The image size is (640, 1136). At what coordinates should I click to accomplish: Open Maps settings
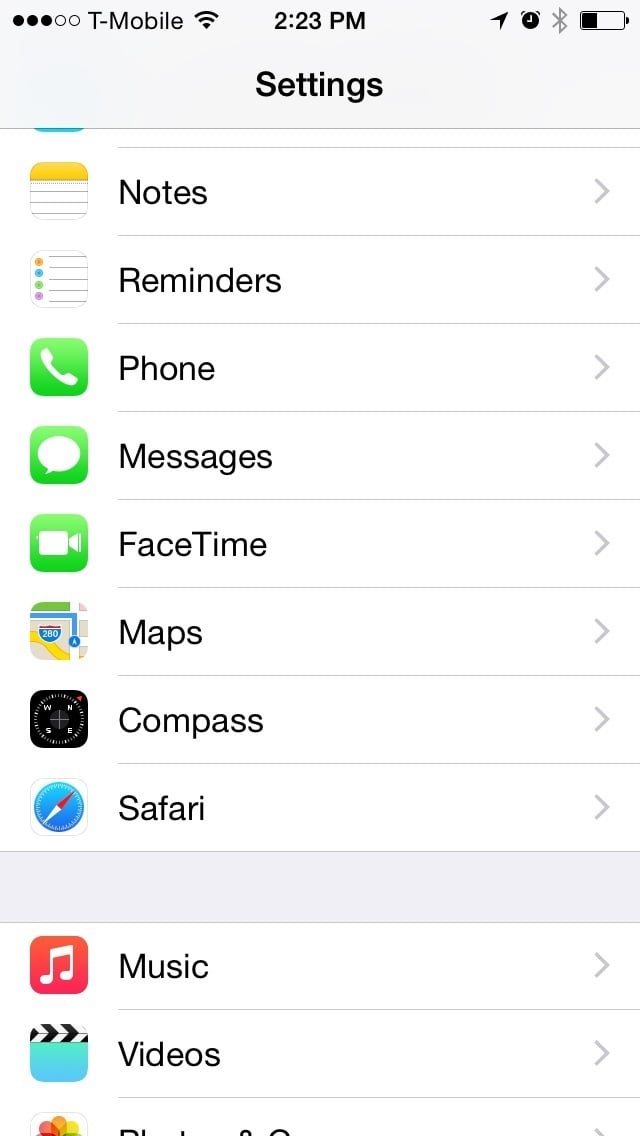point(320,632)
